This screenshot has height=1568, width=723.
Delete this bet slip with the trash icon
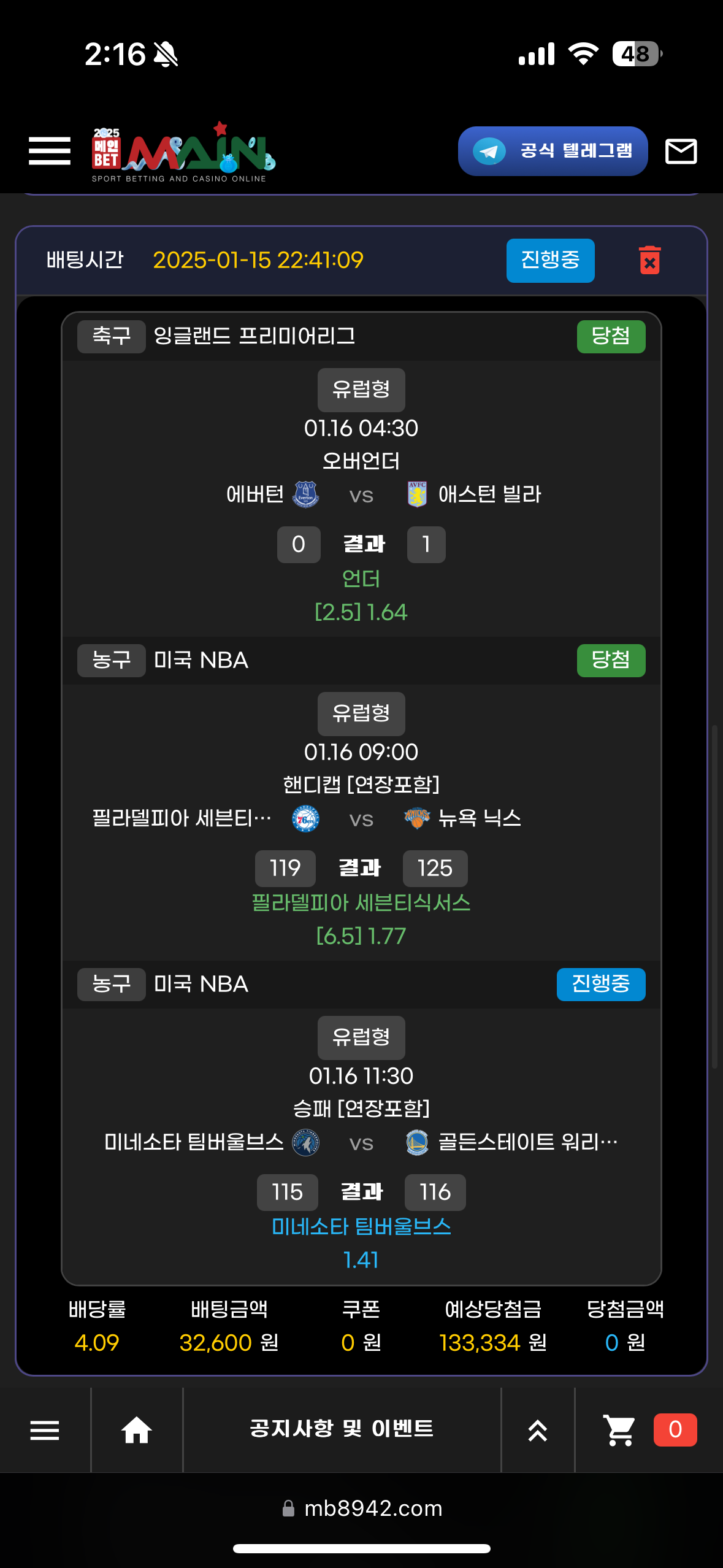pyautogui.click(x=649, y=260)
